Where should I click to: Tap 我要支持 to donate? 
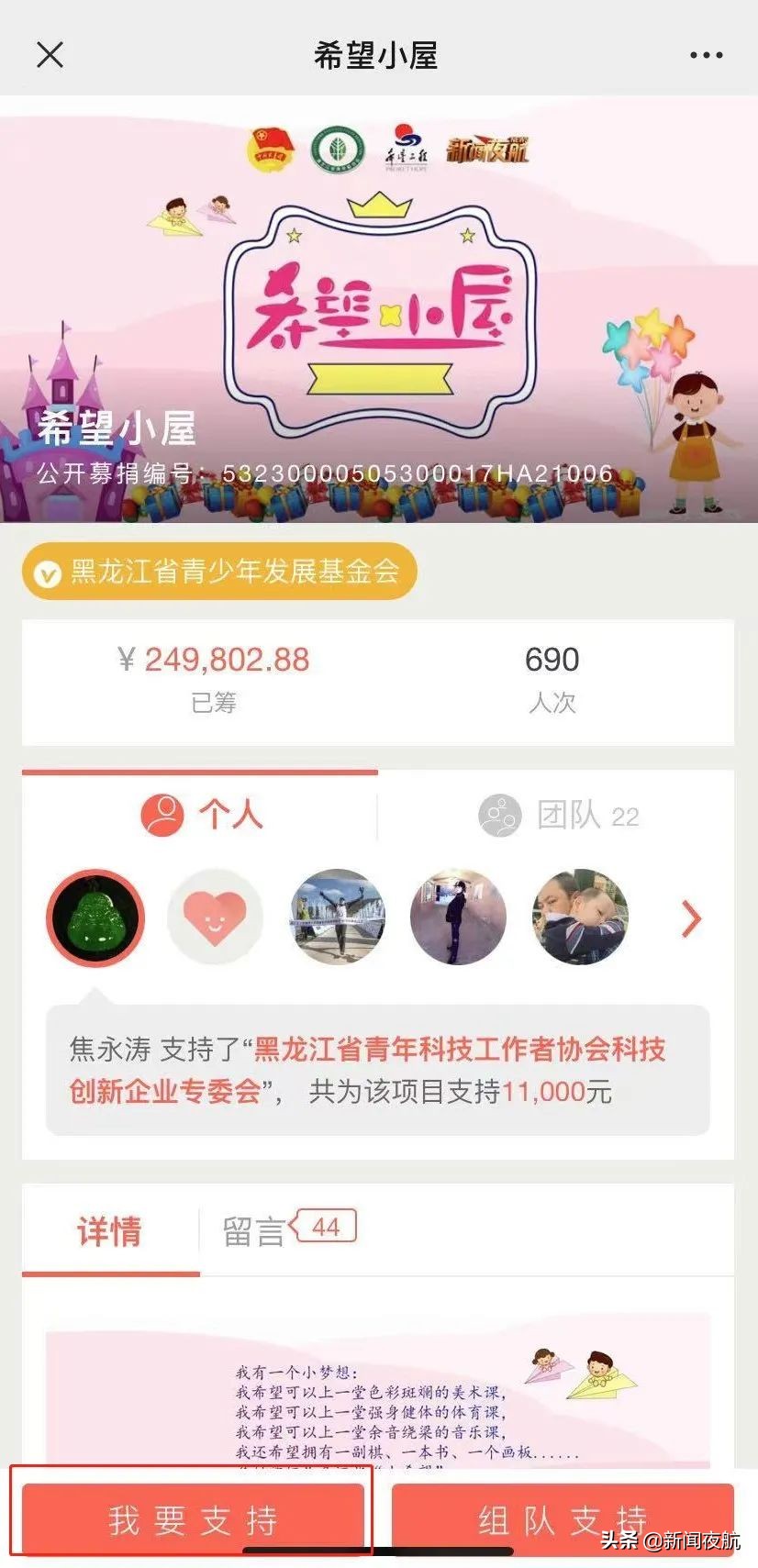[193, 1519]
